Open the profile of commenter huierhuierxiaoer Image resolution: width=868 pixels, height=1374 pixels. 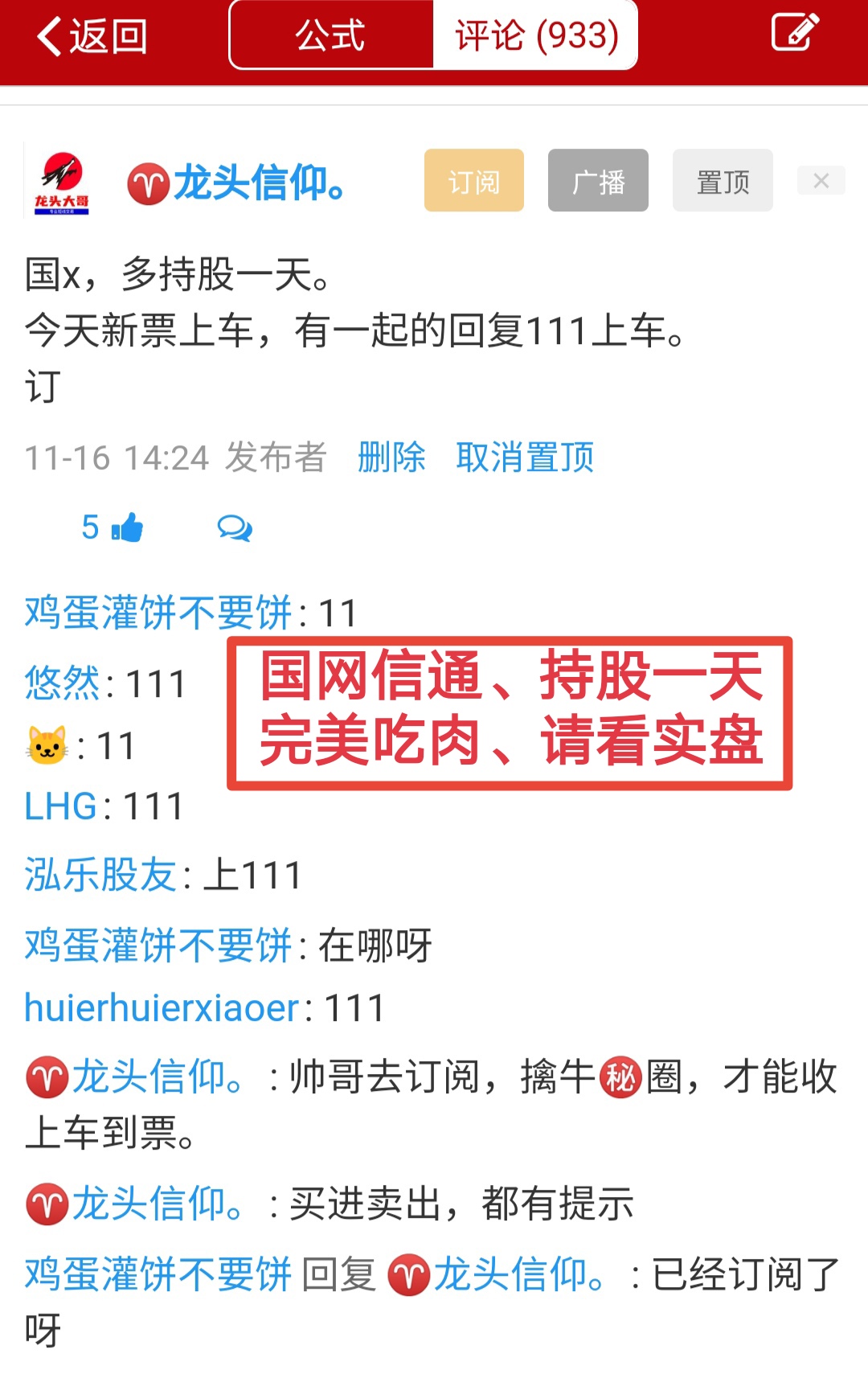pyautogui.click(x=162, y=1008)
